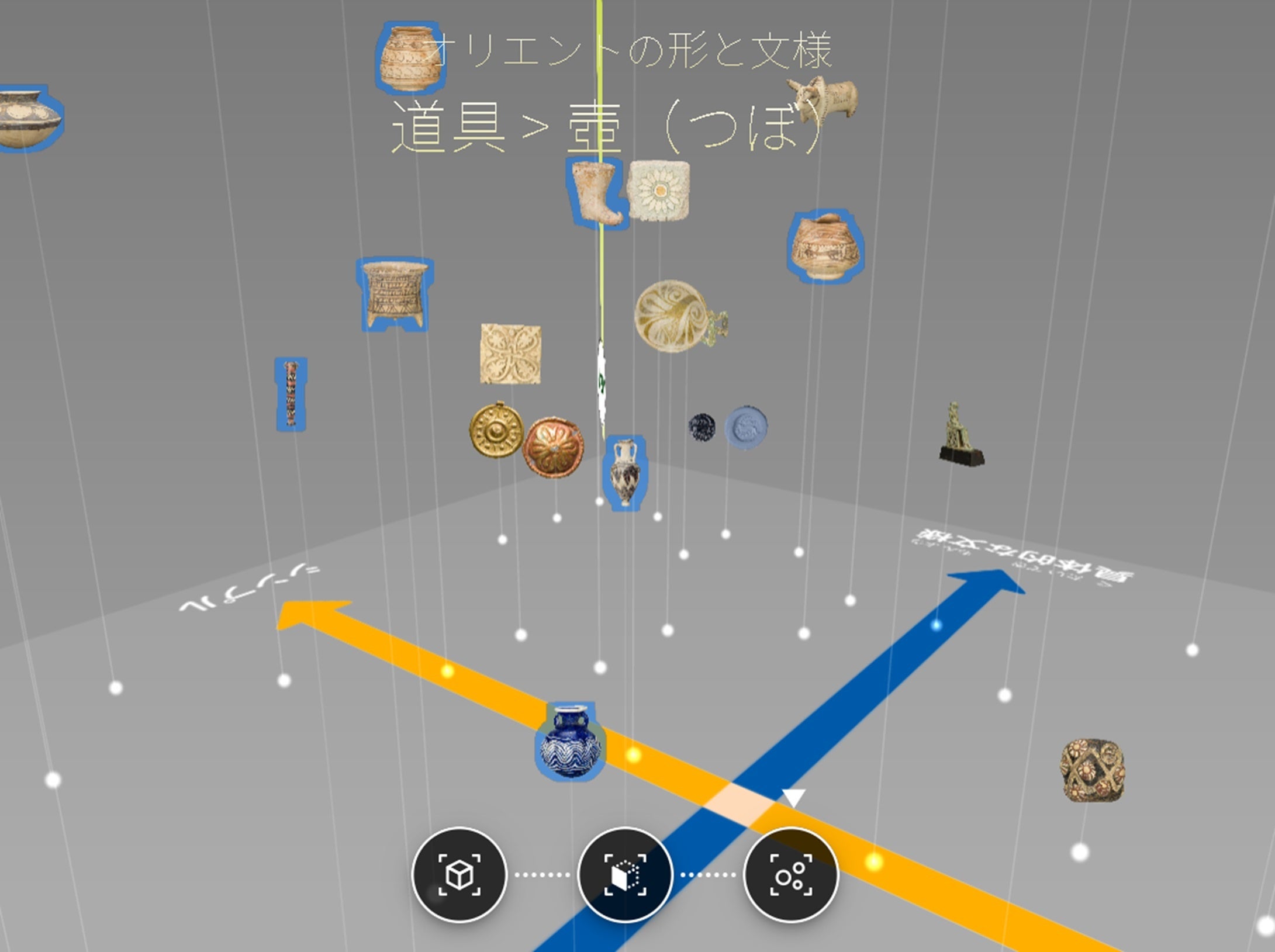1275x952 pixels.
Task: Open the white floral tile with yellow center
Action: tap(658, 191)
